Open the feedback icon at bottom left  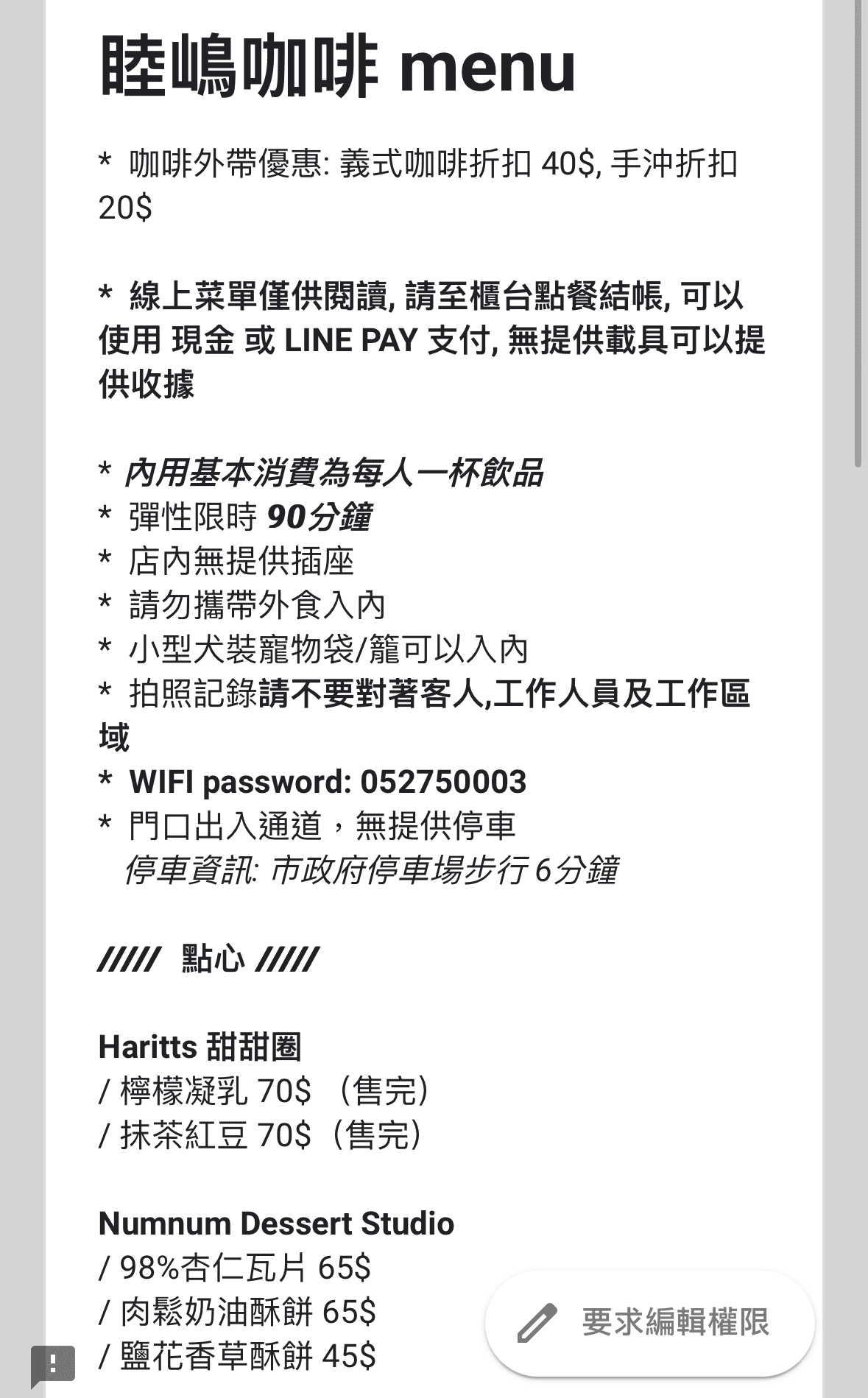pyautogui.click(x=53, y=1364)
